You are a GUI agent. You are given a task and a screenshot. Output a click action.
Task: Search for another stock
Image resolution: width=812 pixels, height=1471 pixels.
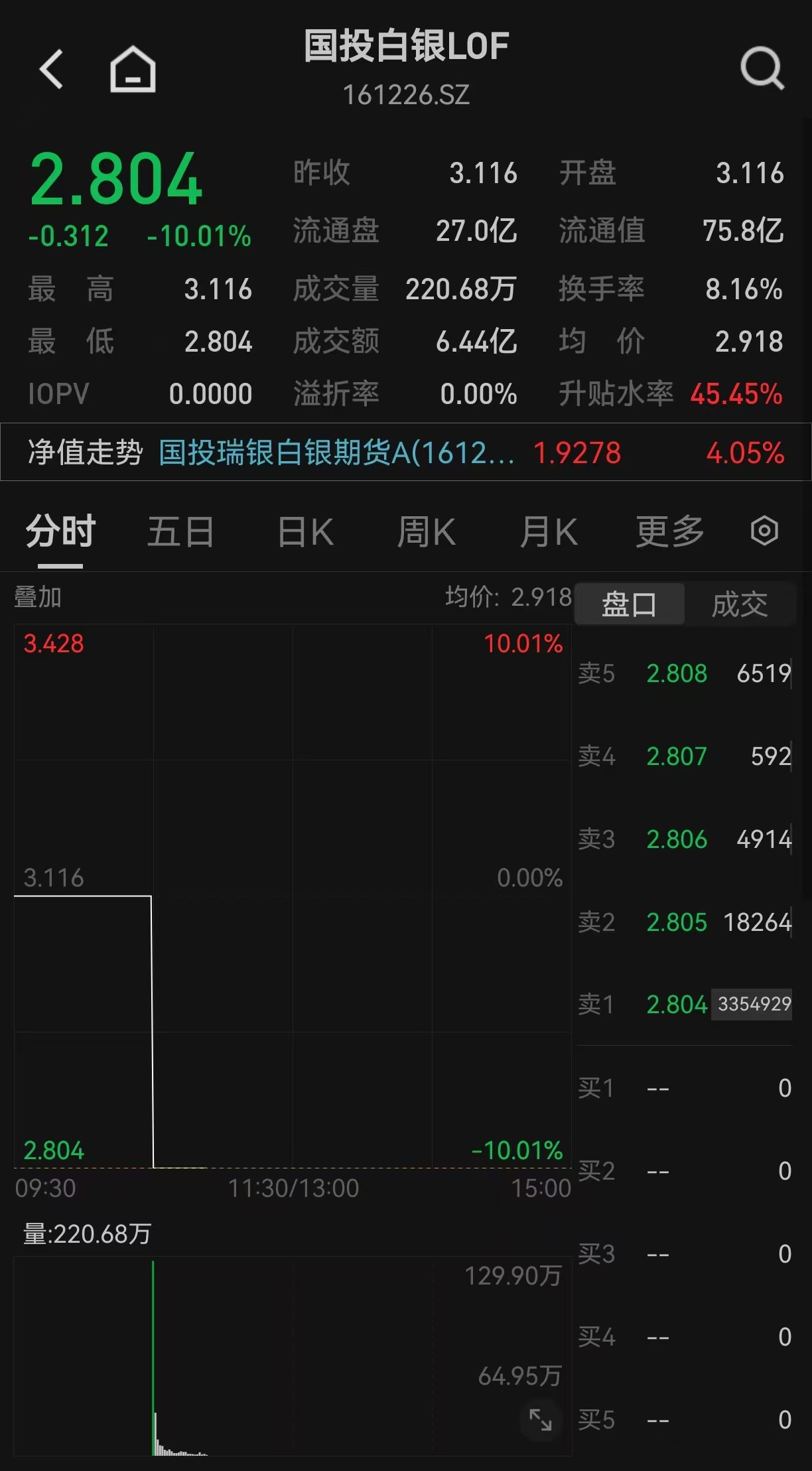pos(762,68)
